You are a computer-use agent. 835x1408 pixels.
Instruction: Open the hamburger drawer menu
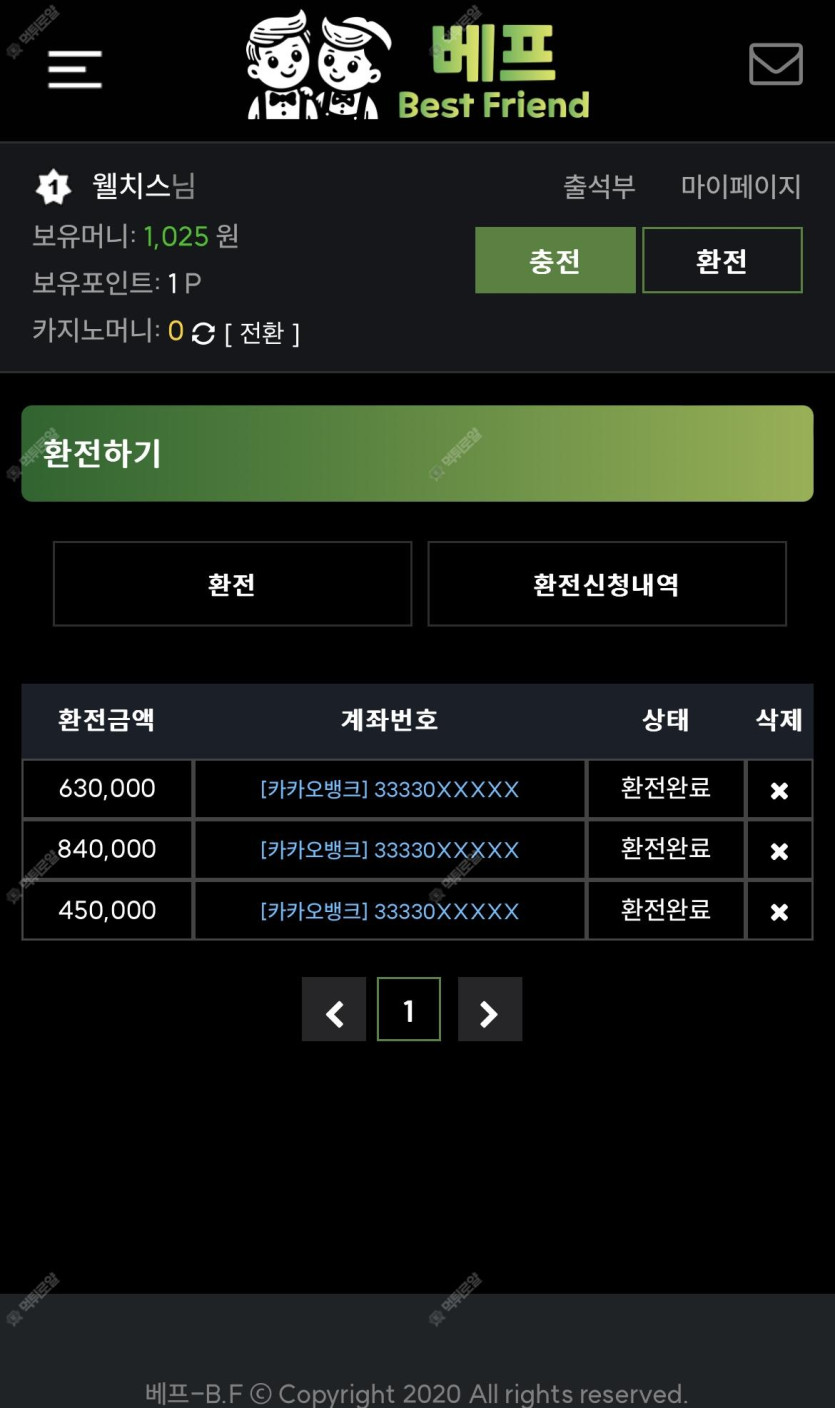point(75,69)
